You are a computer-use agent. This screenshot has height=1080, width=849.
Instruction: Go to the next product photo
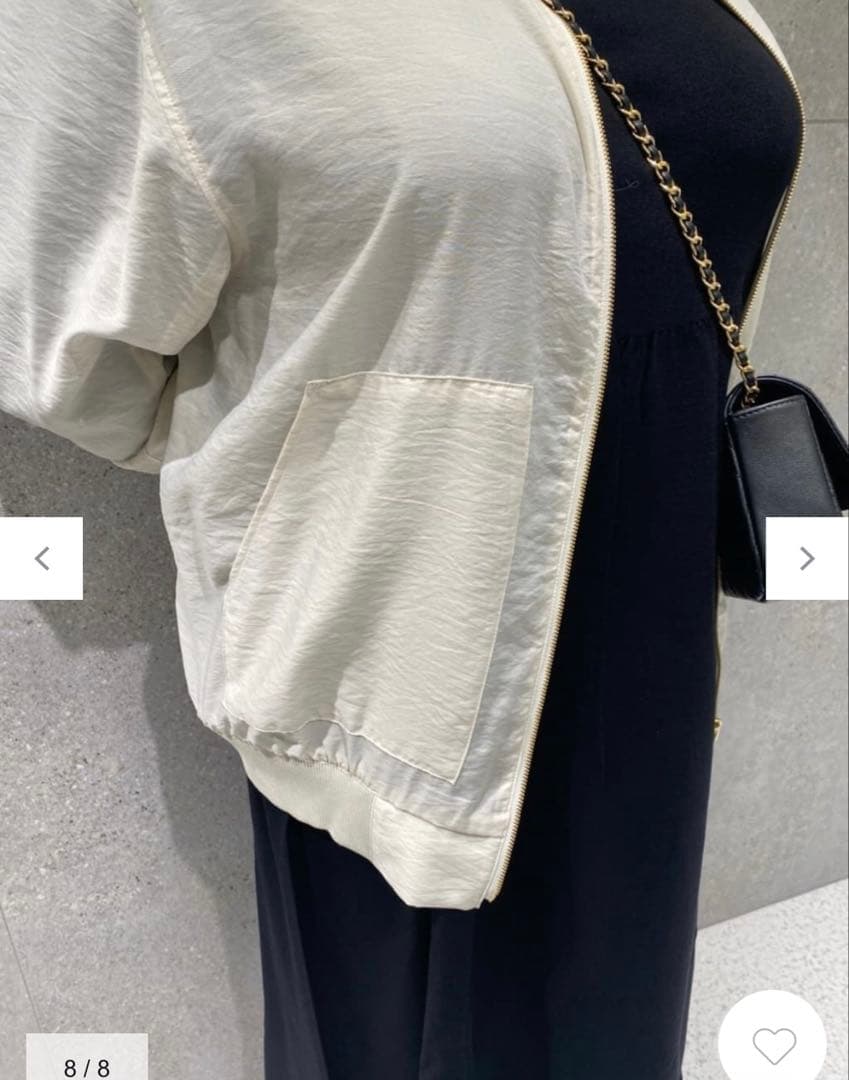[x=806, y=558]
